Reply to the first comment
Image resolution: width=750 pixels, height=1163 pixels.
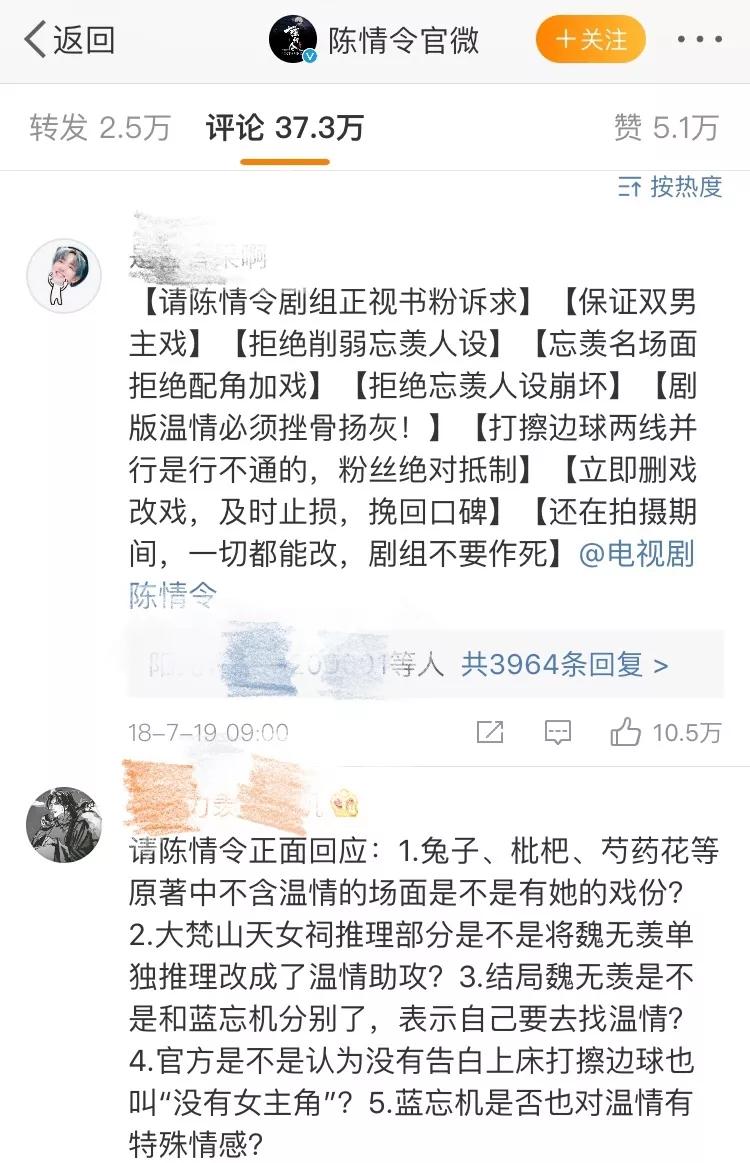[x=558, y=732]
